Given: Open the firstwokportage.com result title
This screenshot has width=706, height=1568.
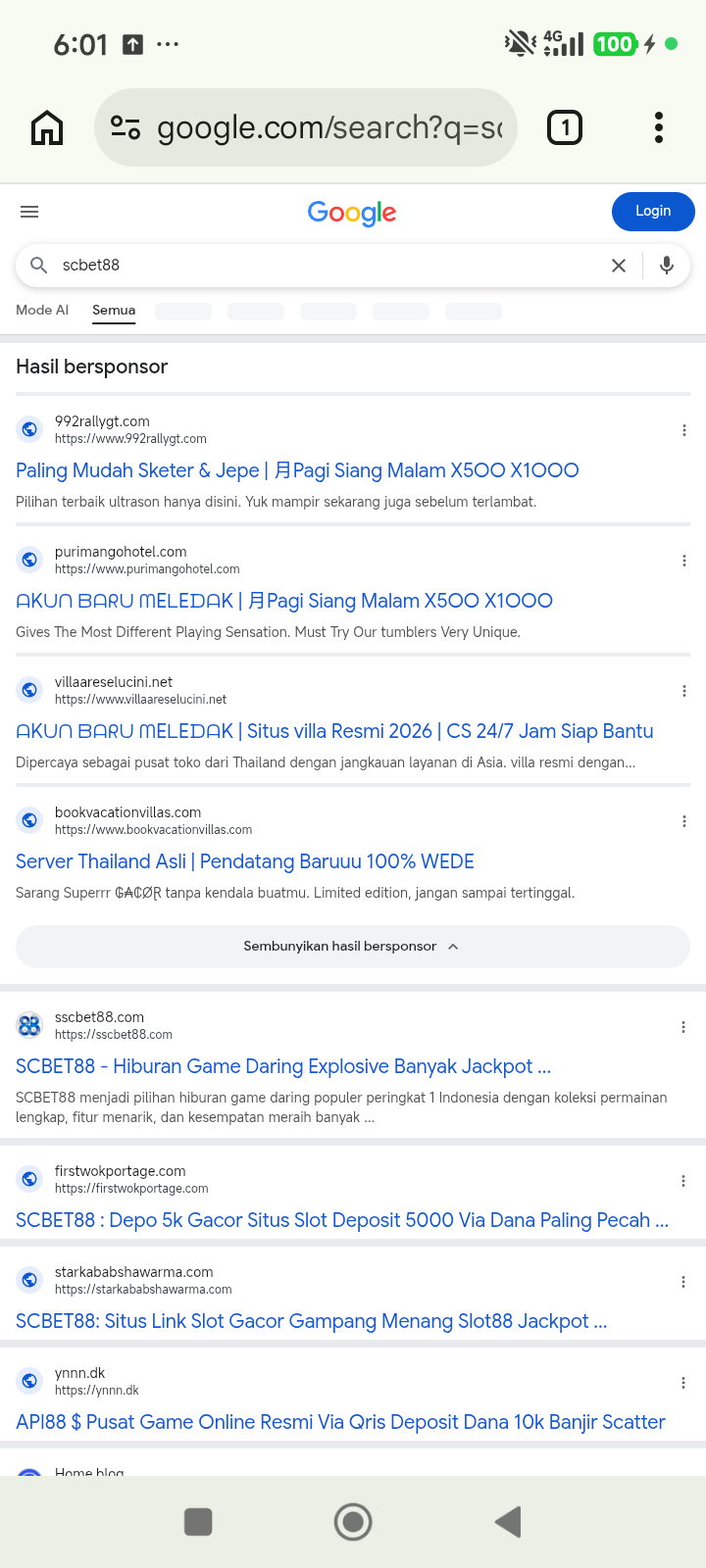Looking at the screenshot, I should pyautogui.click(x=342, y=1220).
